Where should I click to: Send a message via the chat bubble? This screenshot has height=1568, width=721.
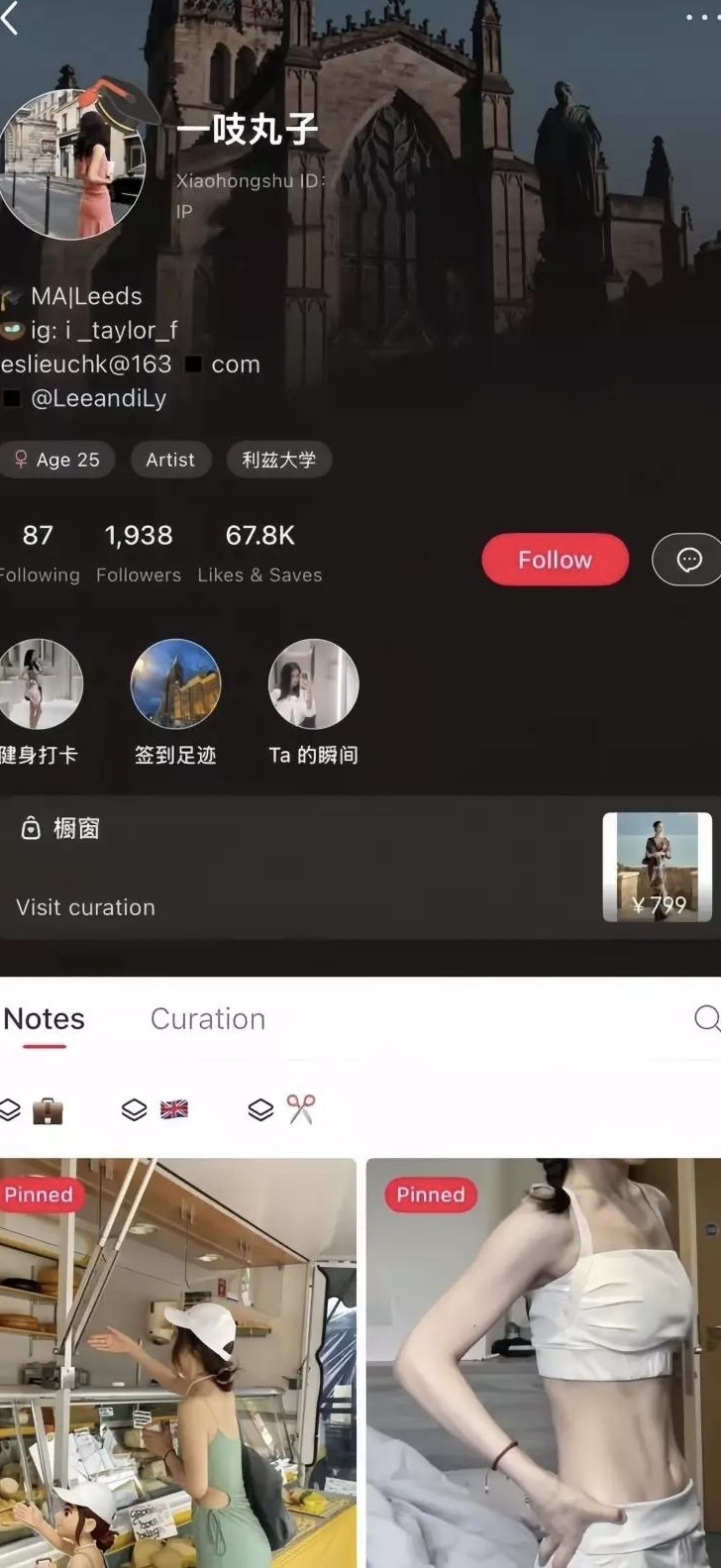click(688, 560)
